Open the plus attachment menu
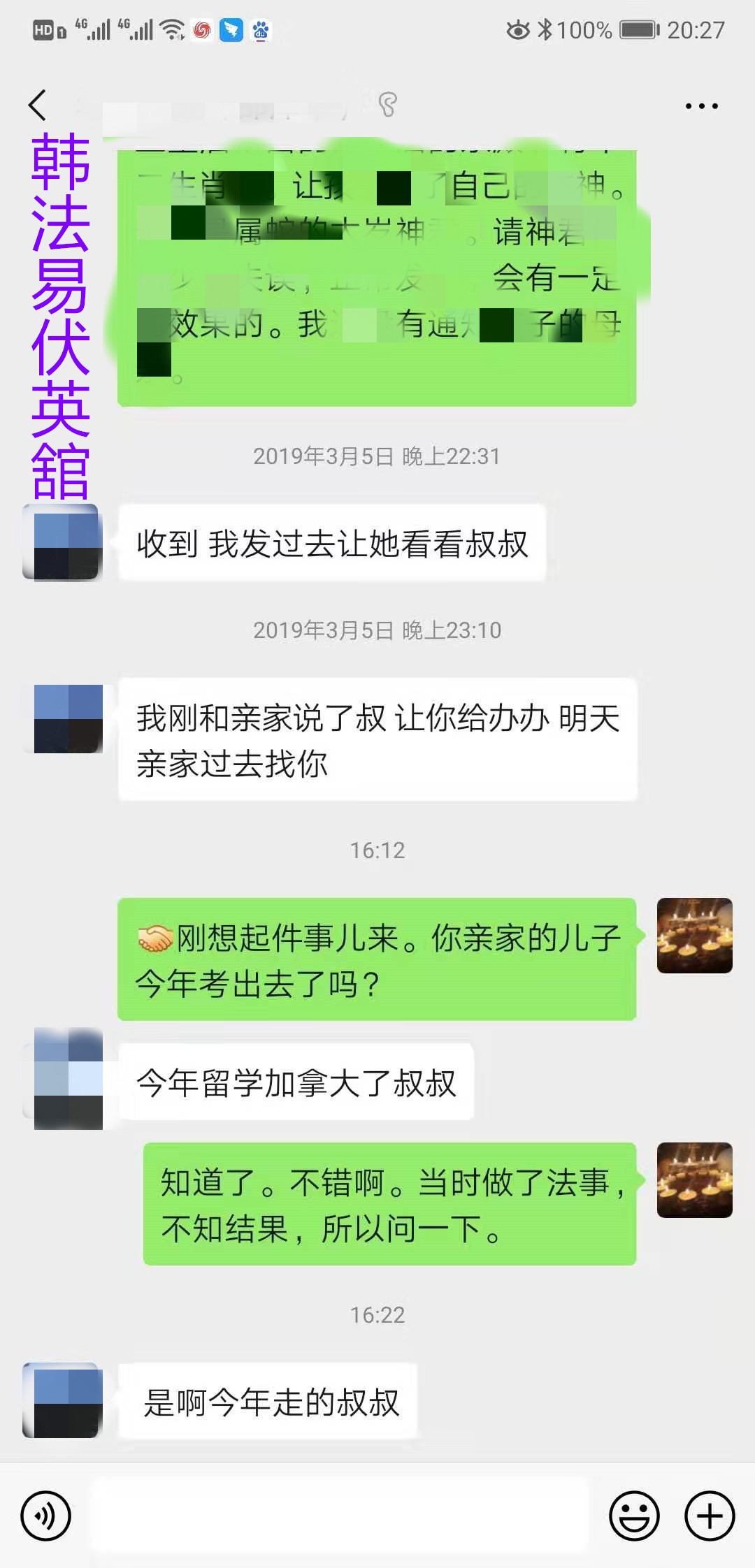Image resolution: width=755 pixels, height=1568 pixels. [710, 1516]
